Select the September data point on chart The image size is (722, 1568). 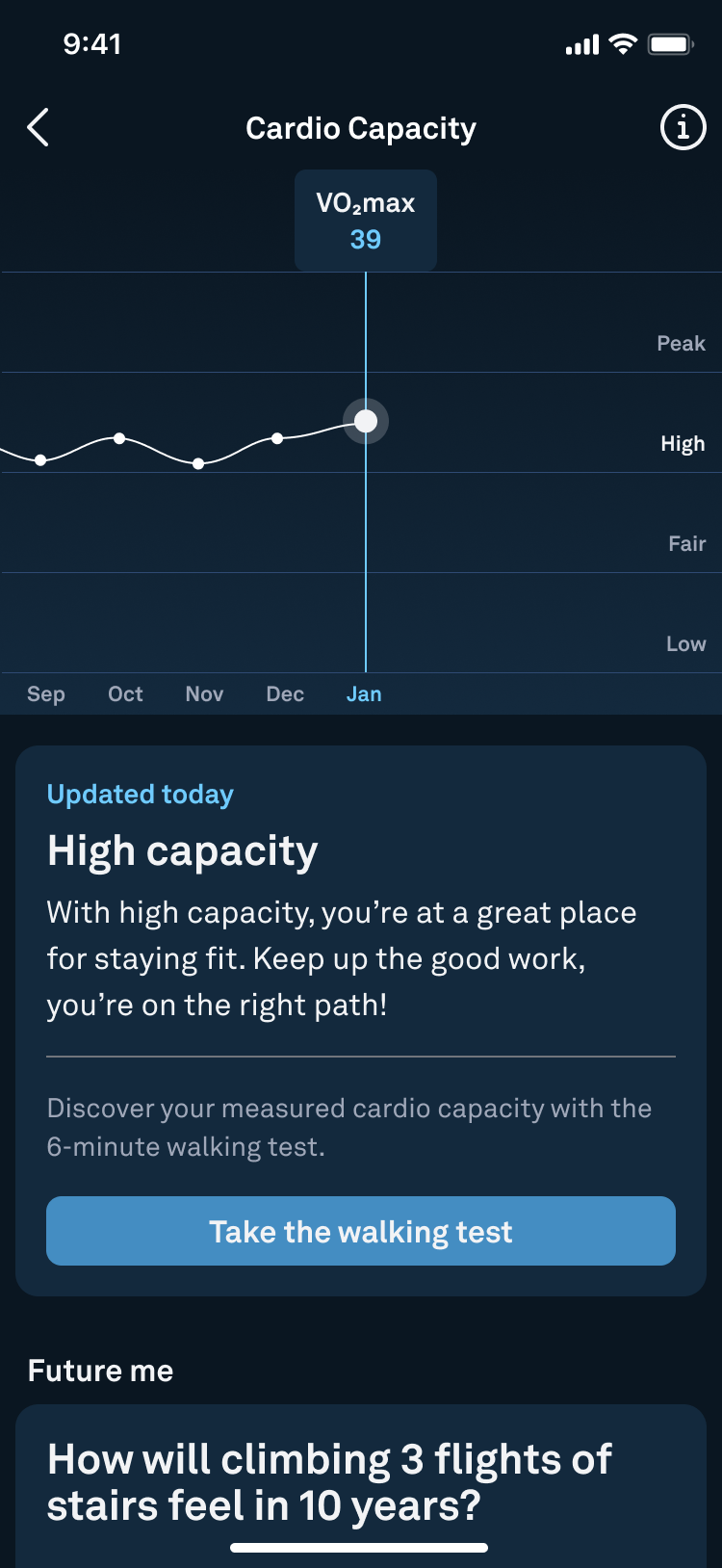coord(40,460)
